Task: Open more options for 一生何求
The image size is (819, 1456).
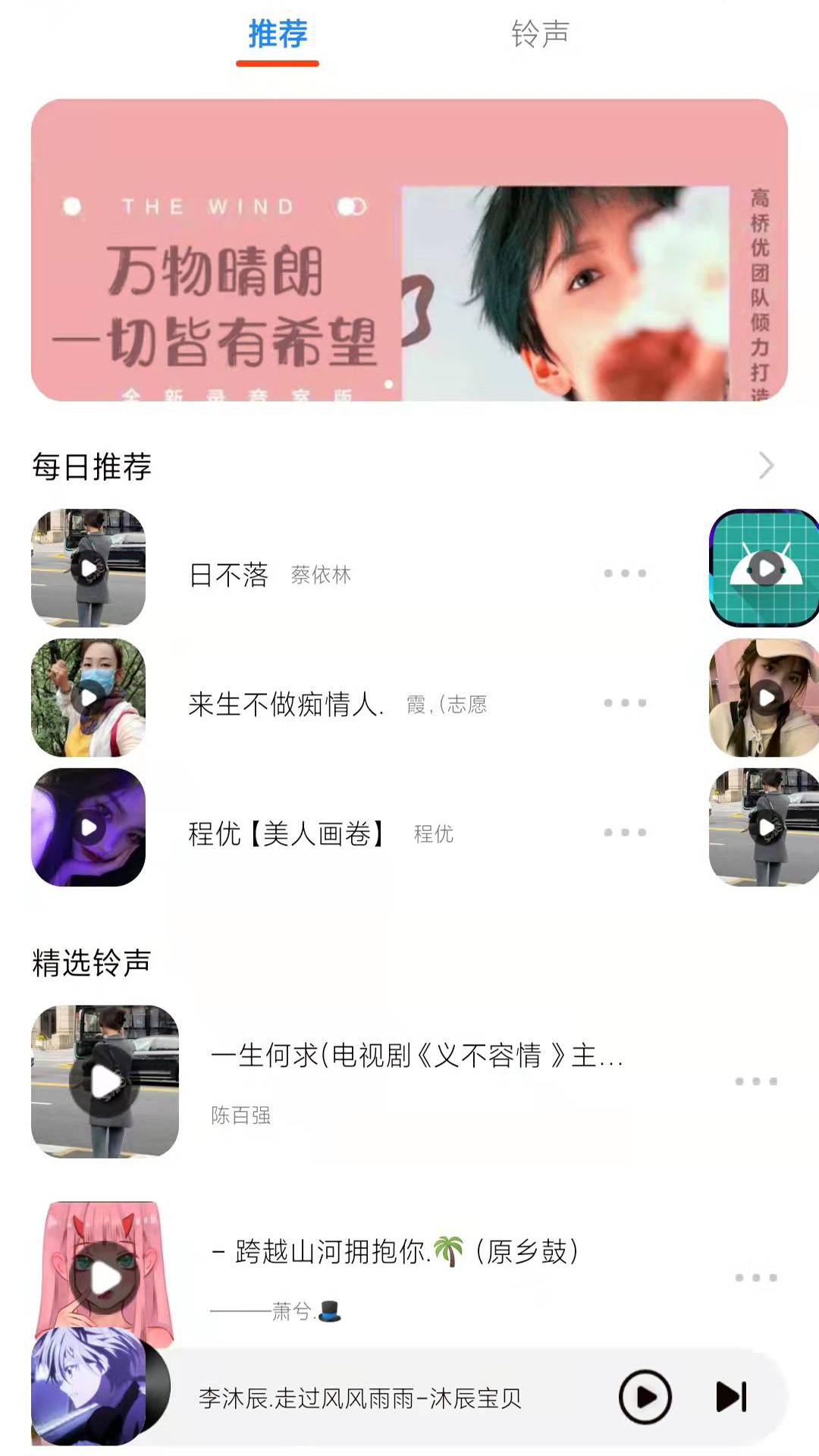Action: pos(756,1081)
